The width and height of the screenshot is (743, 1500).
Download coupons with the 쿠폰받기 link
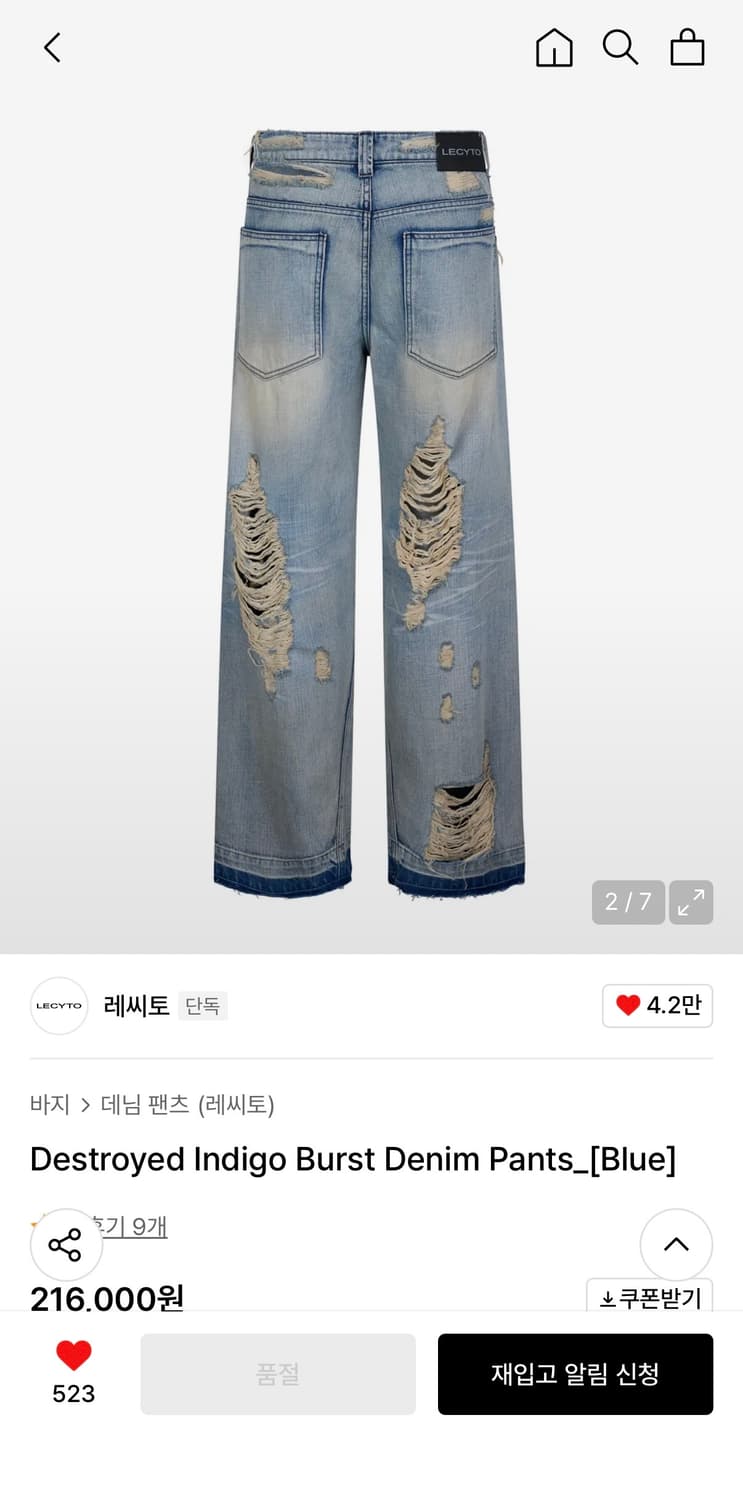650,1297
